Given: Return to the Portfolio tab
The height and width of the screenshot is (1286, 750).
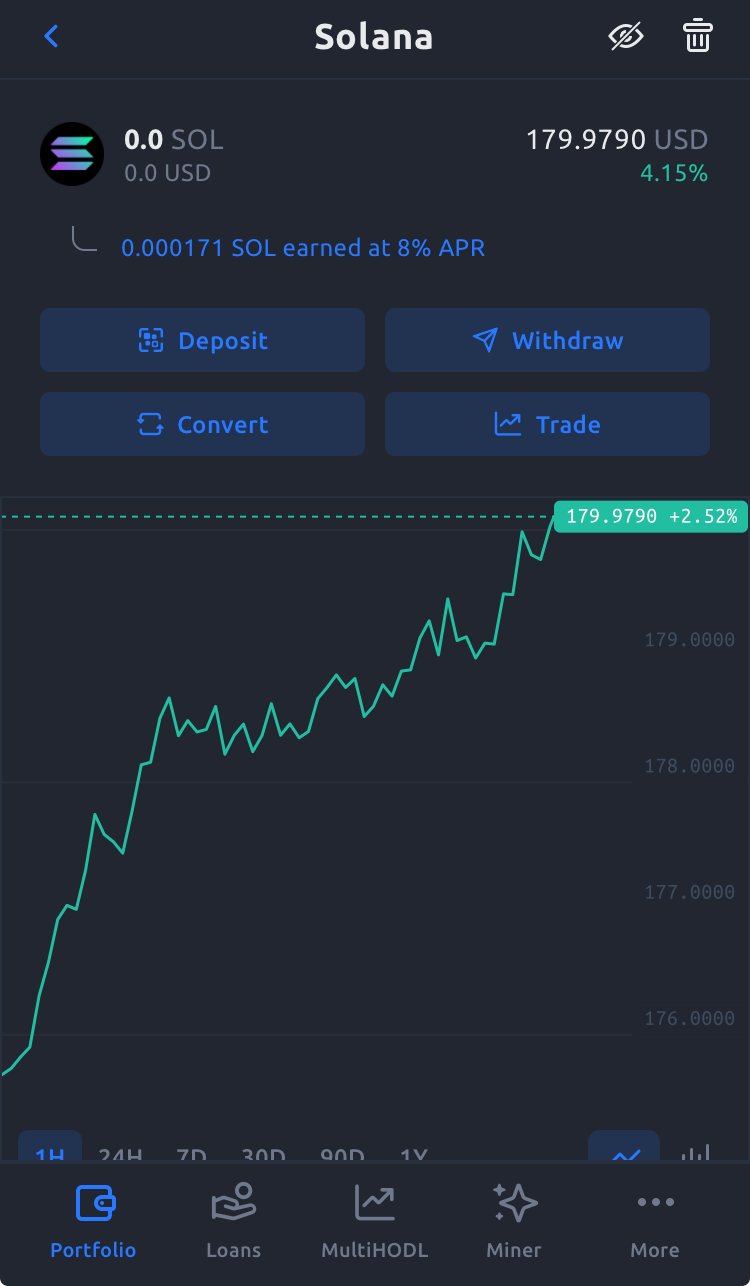Looking at the screenshot, I should click(x=93, y=1220).
